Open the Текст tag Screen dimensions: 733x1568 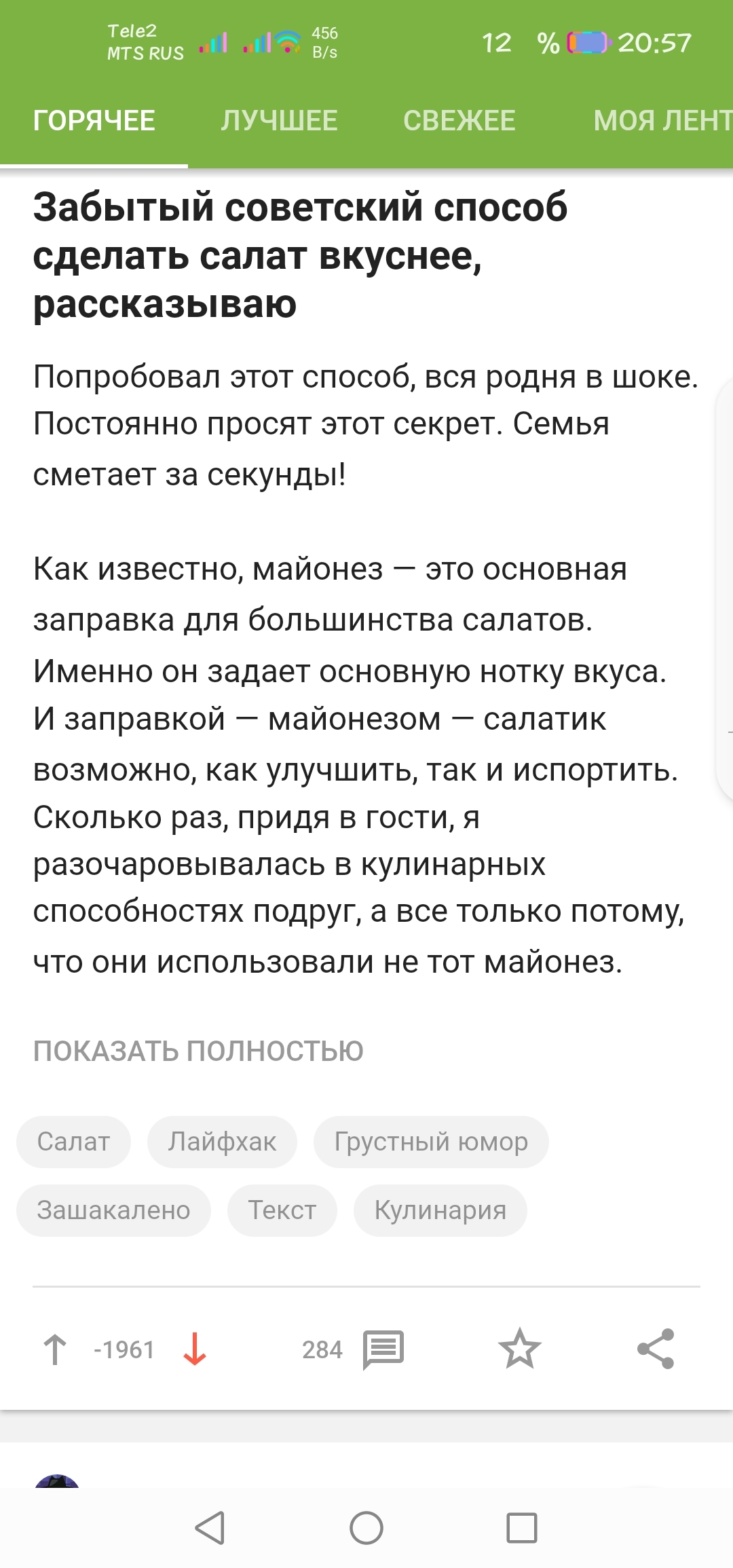282,1210
